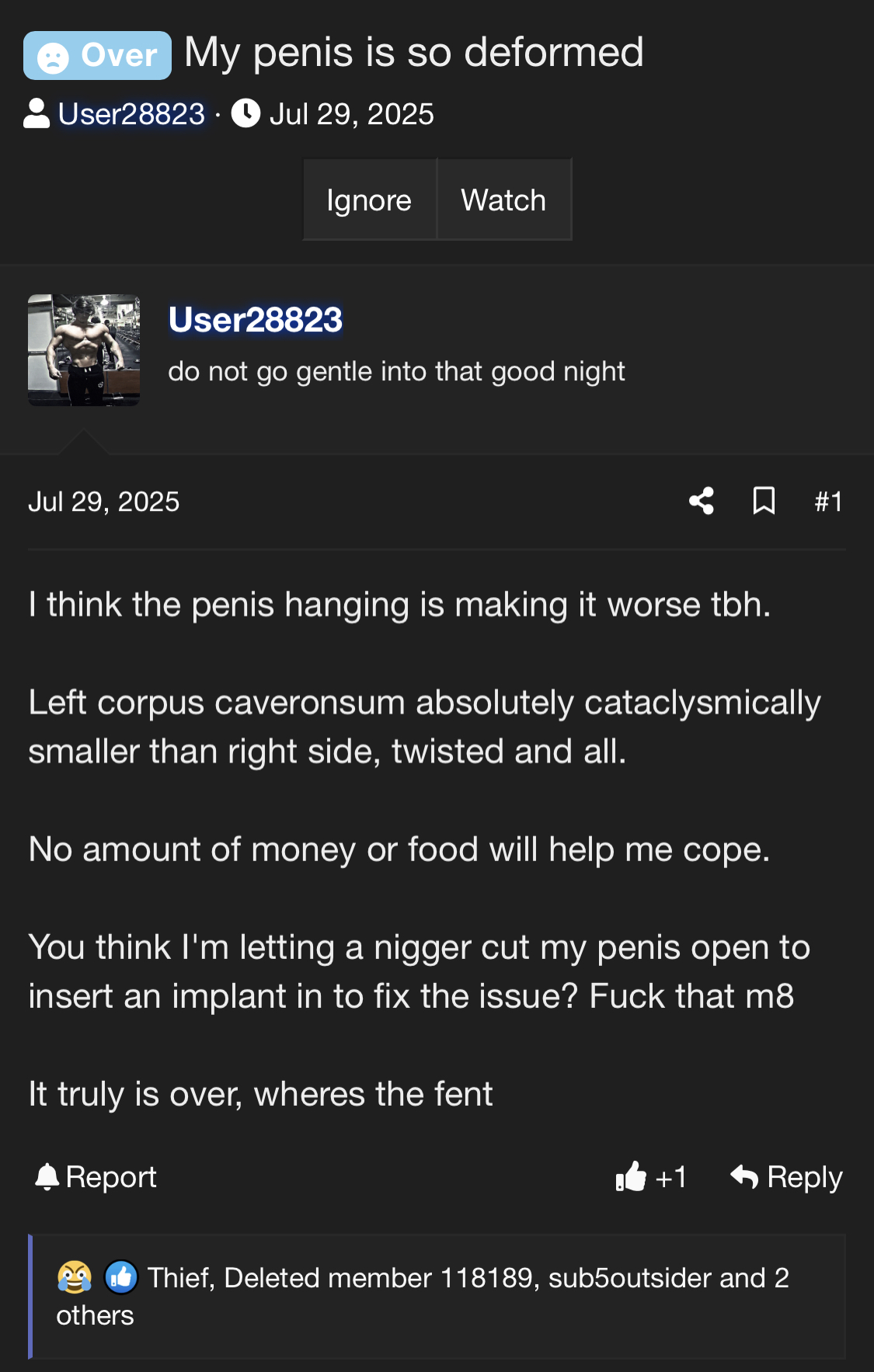Watch this thread

click(x=503, y=200)
